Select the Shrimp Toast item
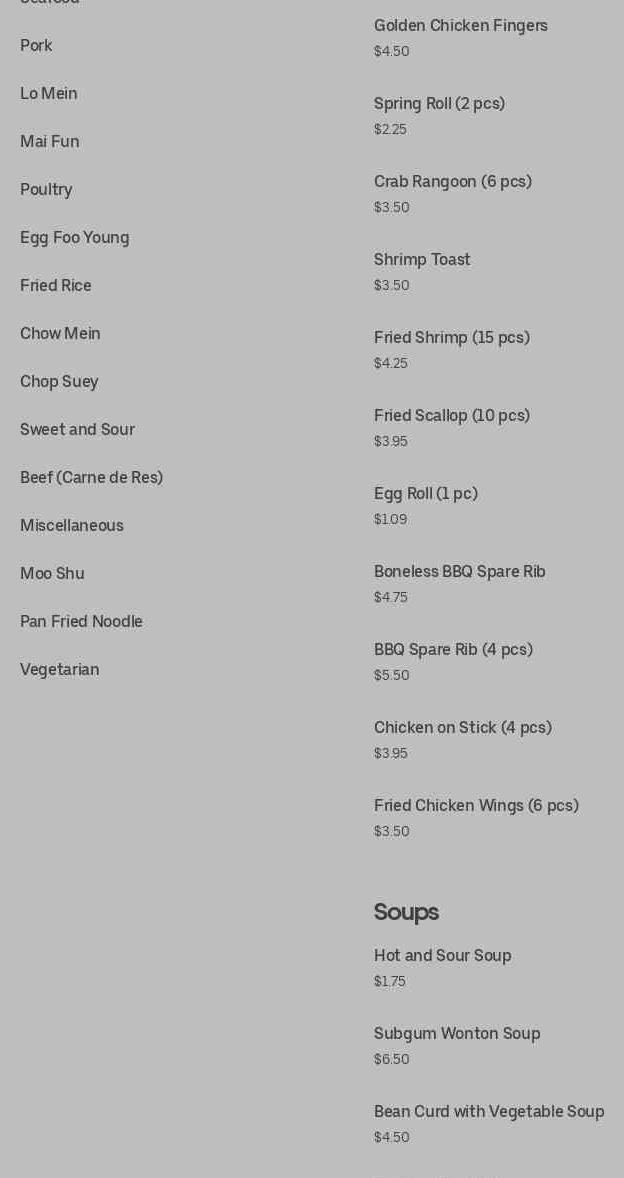This screenshot has height=1178, width=624. tap(422, 260)
